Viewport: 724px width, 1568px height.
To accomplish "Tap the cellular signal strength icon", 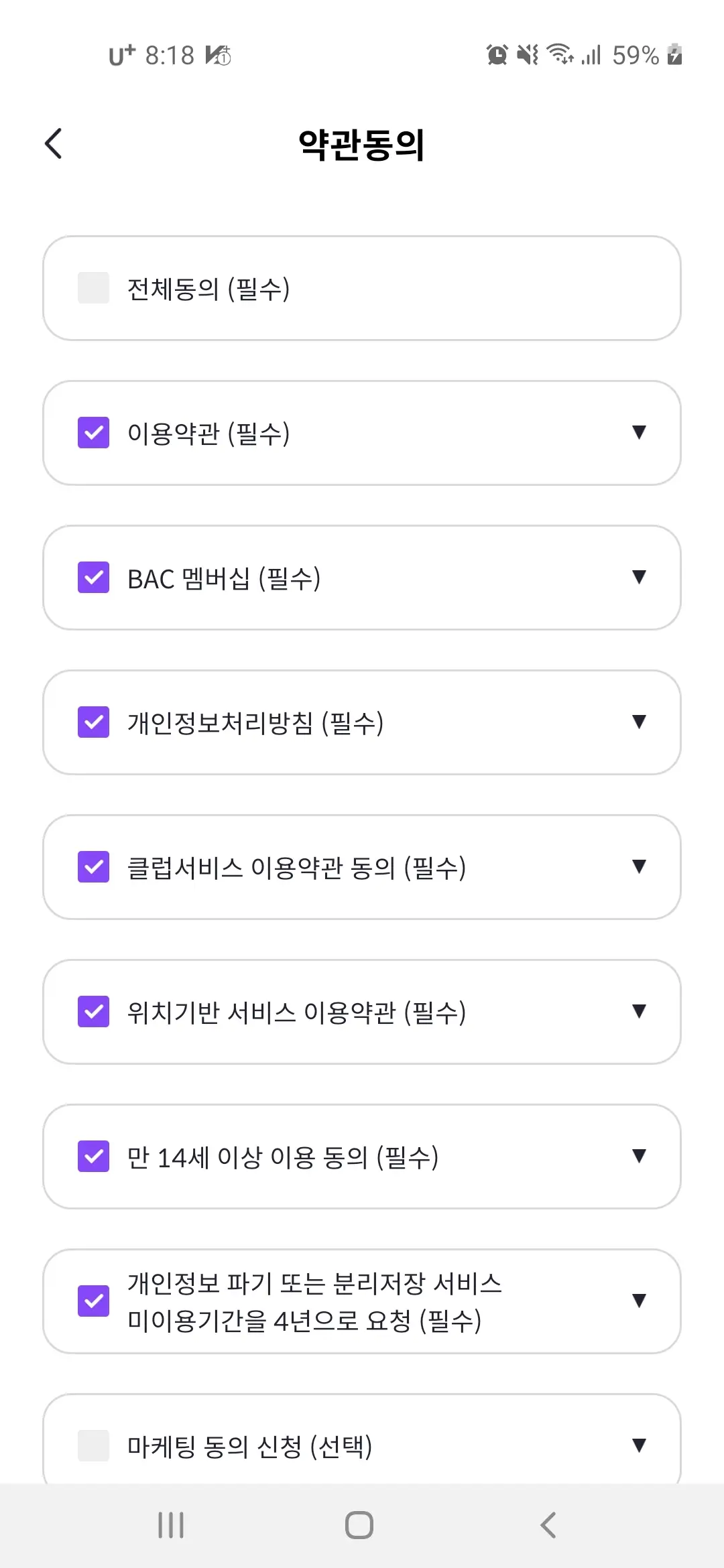I will 591,56.
